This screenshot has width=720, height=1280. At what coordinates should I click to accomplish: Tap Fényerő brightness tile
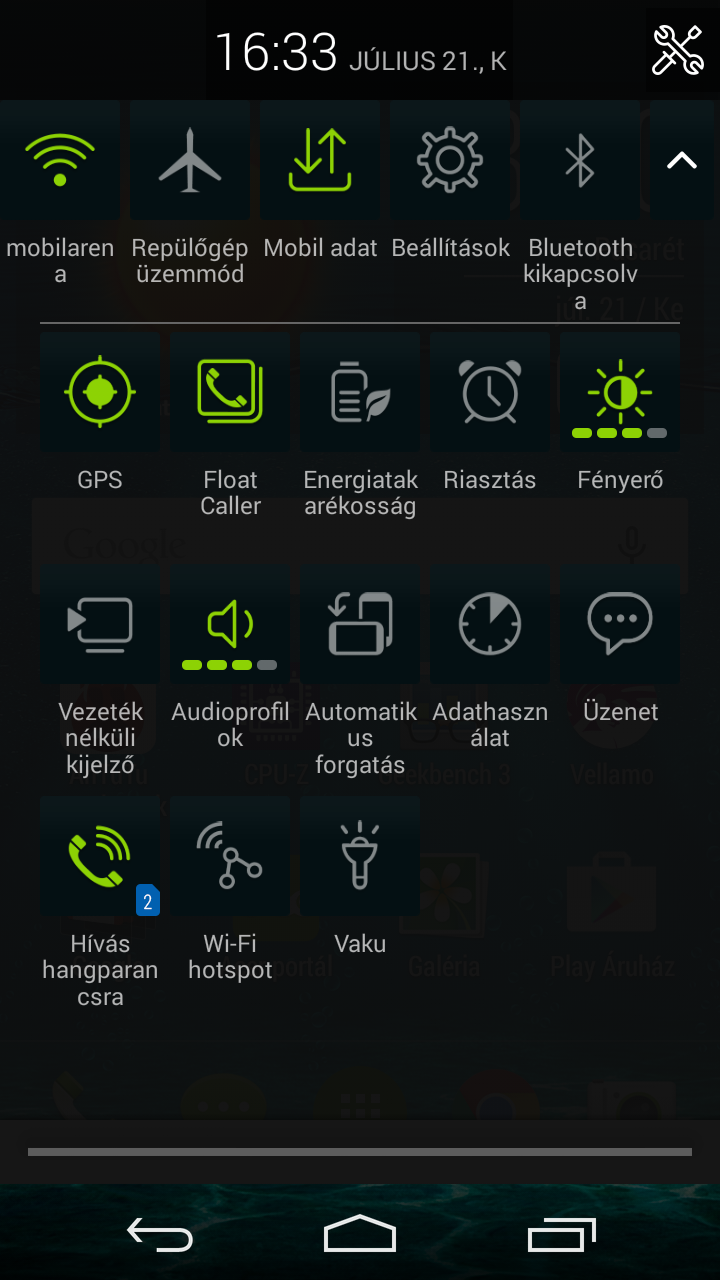click(620, 392)
